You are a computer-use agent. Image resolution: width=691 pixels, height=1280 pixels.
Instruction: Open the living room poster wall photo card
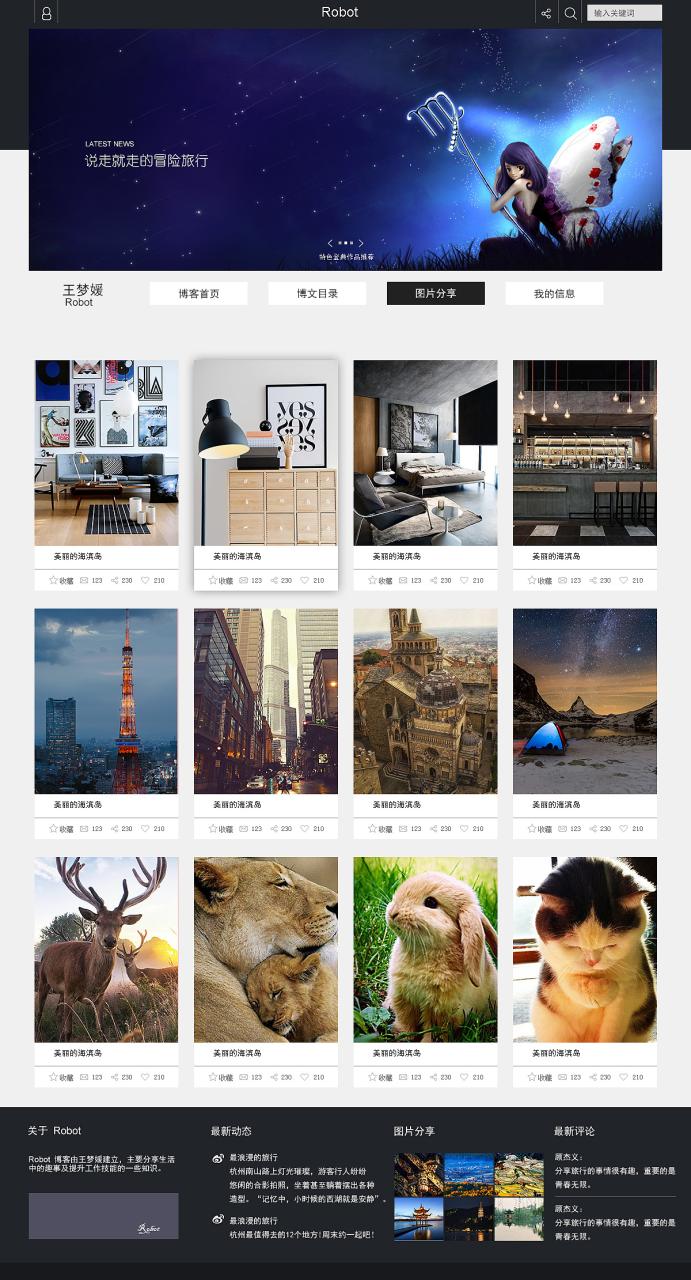point(106,452)
